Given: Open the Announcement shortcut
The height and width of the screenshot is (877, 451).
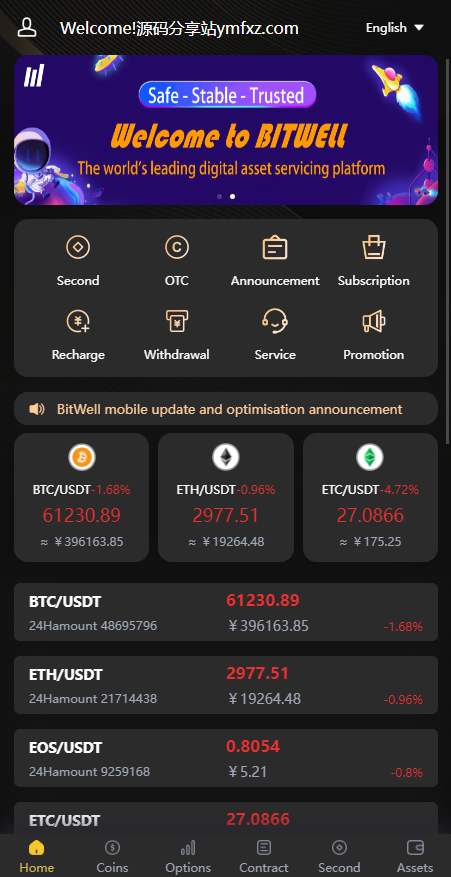Looking at the screenshot, I should pyautogui.click(x=275, y=261).
